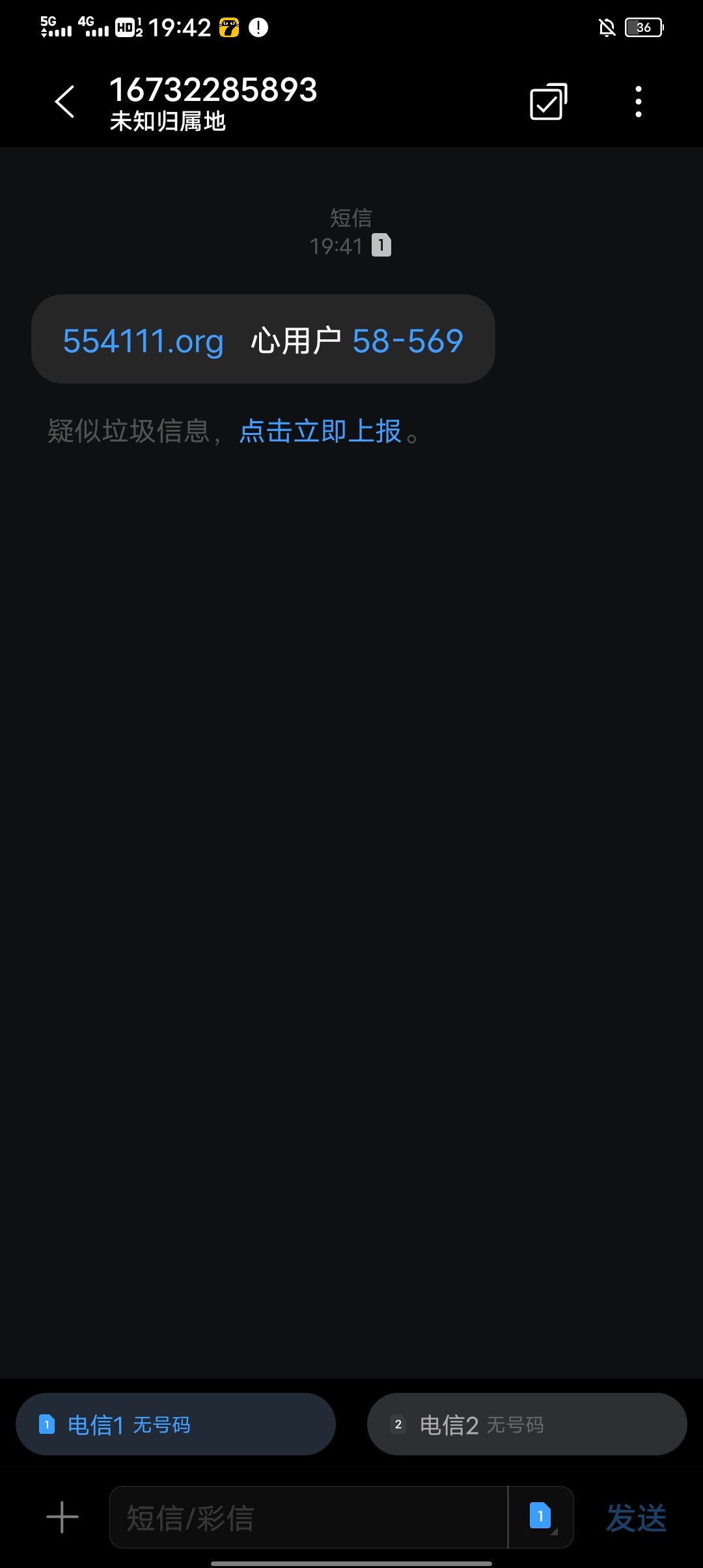Open the plus attachment menu
703x1568 pixels.
pos(62,1517)
